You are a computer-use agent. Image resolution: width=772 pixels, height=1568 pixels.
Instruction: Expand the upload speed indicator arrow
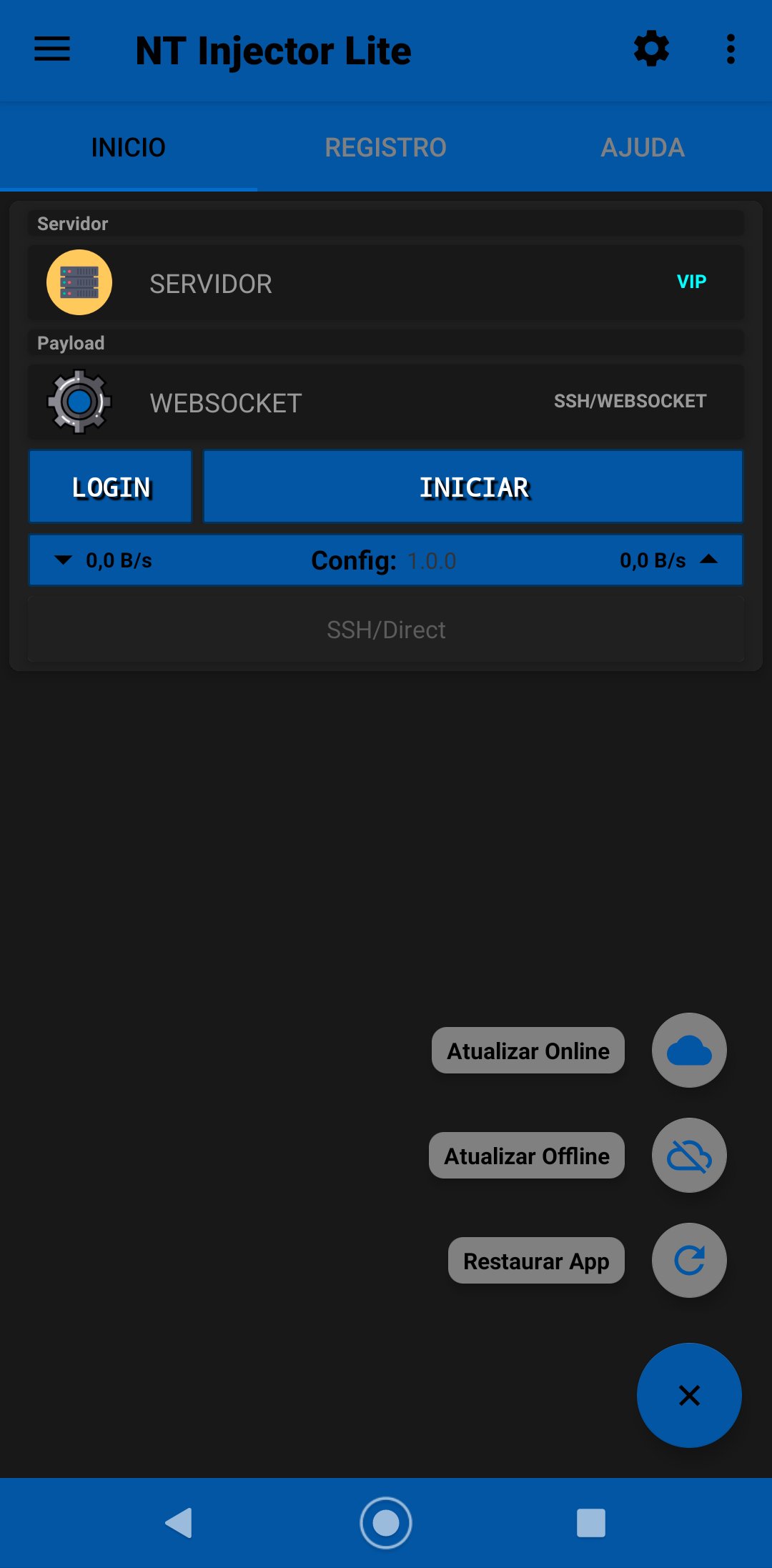[708, 560]
